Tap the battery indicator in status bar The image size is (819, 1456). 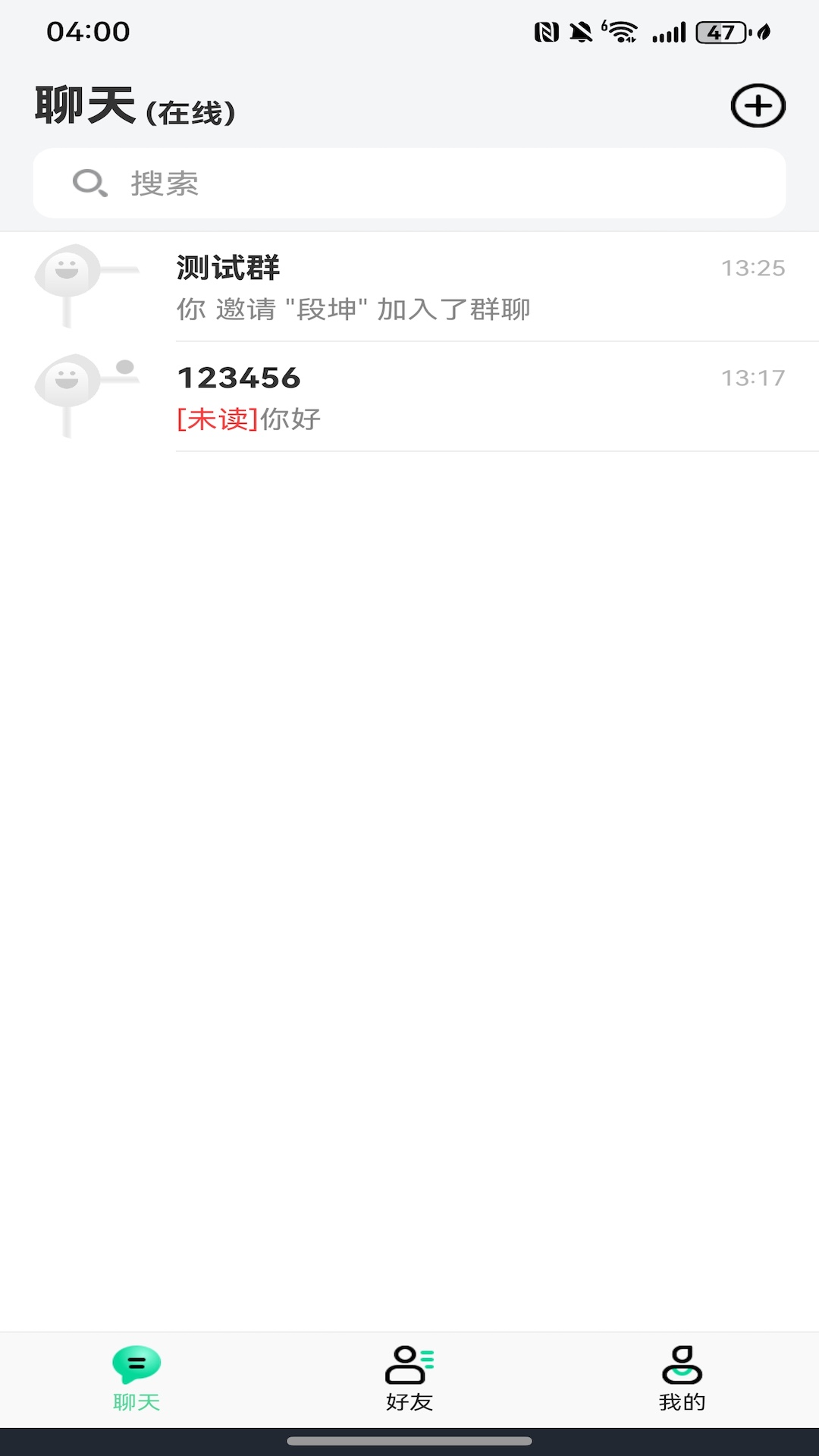coord(717,30)
